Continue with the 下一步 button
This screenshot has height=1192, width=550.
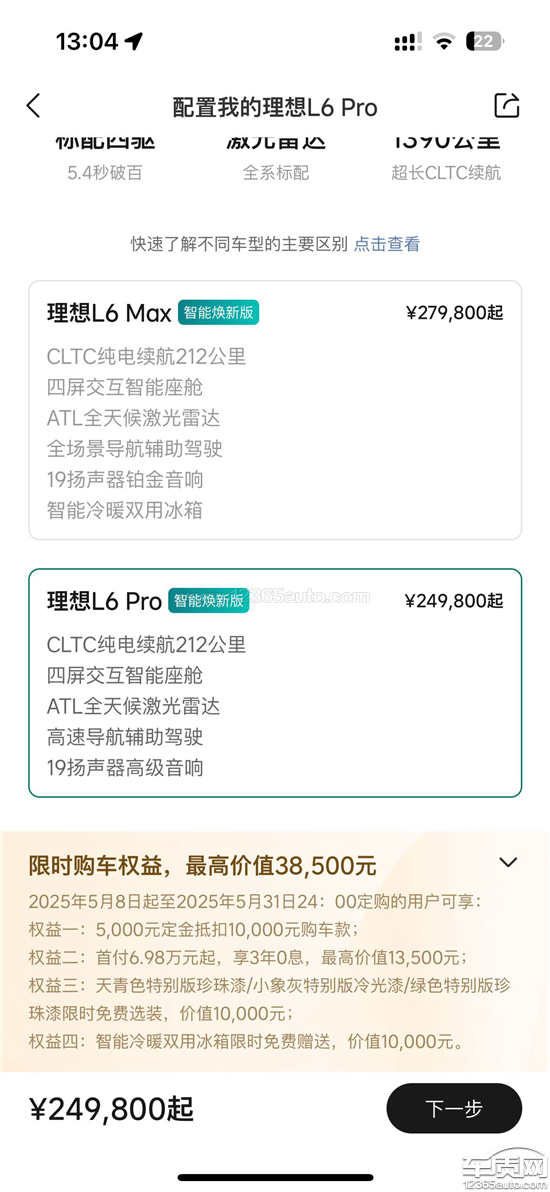pos(454,1108)
